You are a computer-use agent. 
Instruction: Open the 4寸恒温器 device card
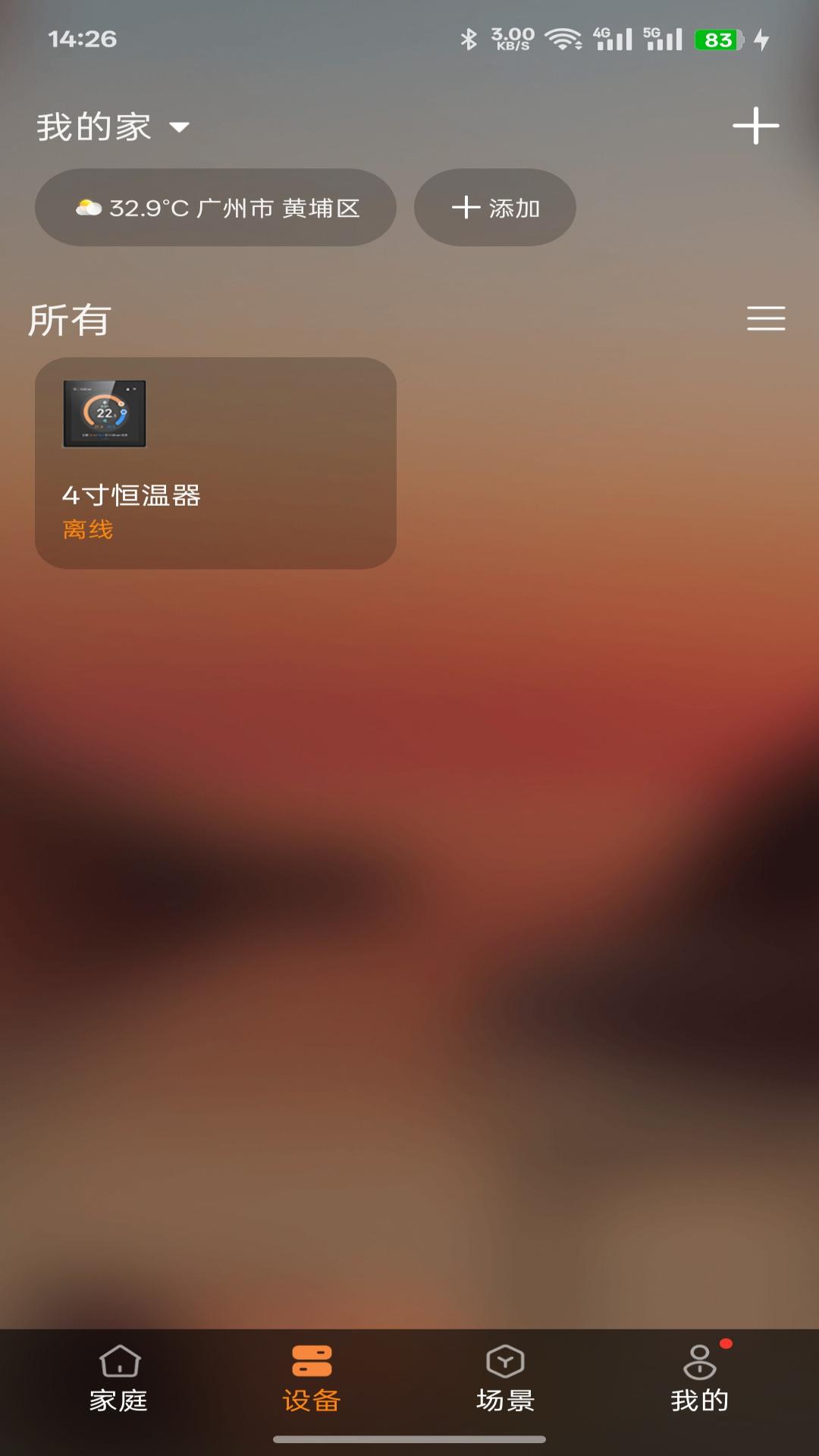215,463
